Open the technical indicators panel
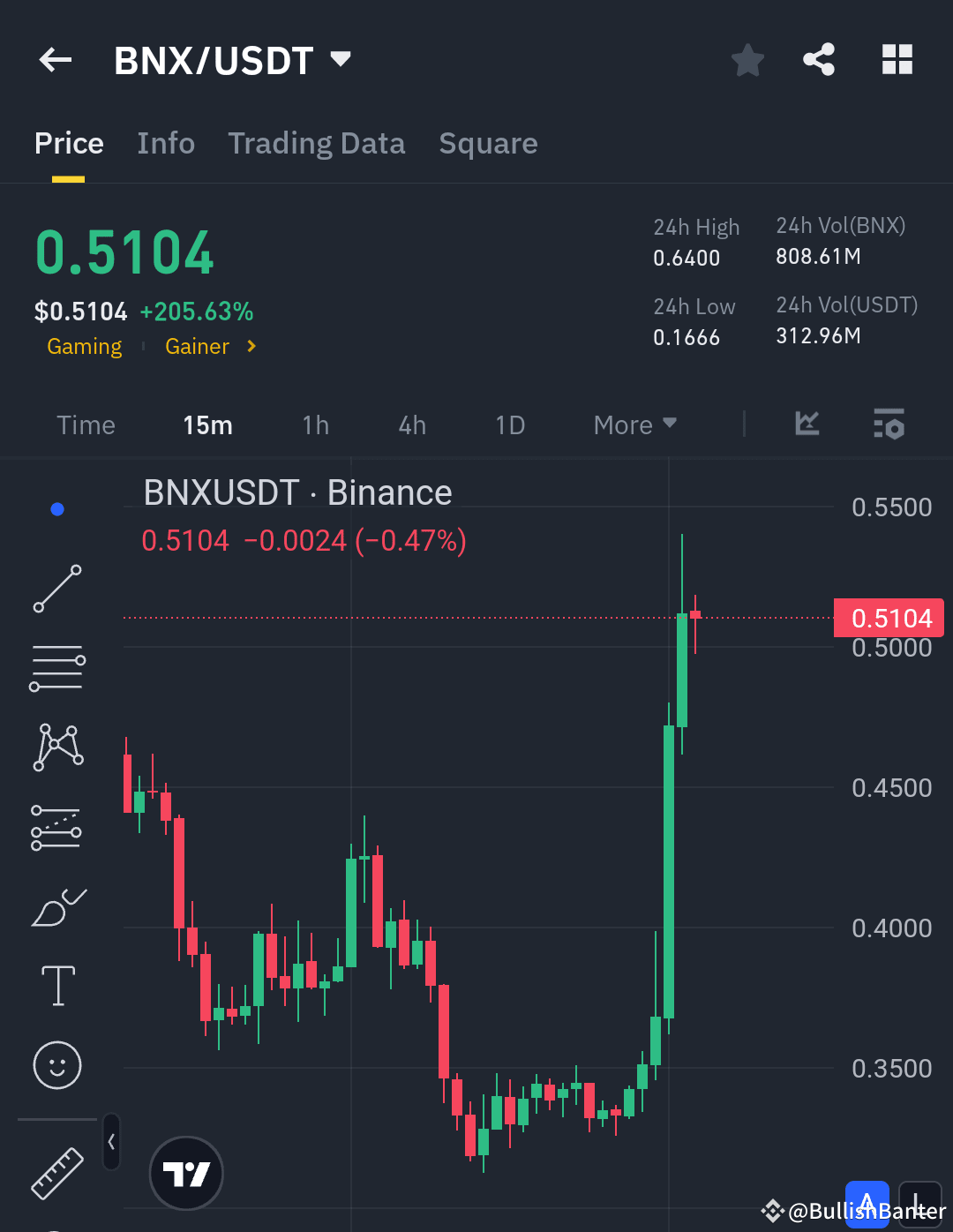Screen dimensions: 953x1232 pos(806,424)
